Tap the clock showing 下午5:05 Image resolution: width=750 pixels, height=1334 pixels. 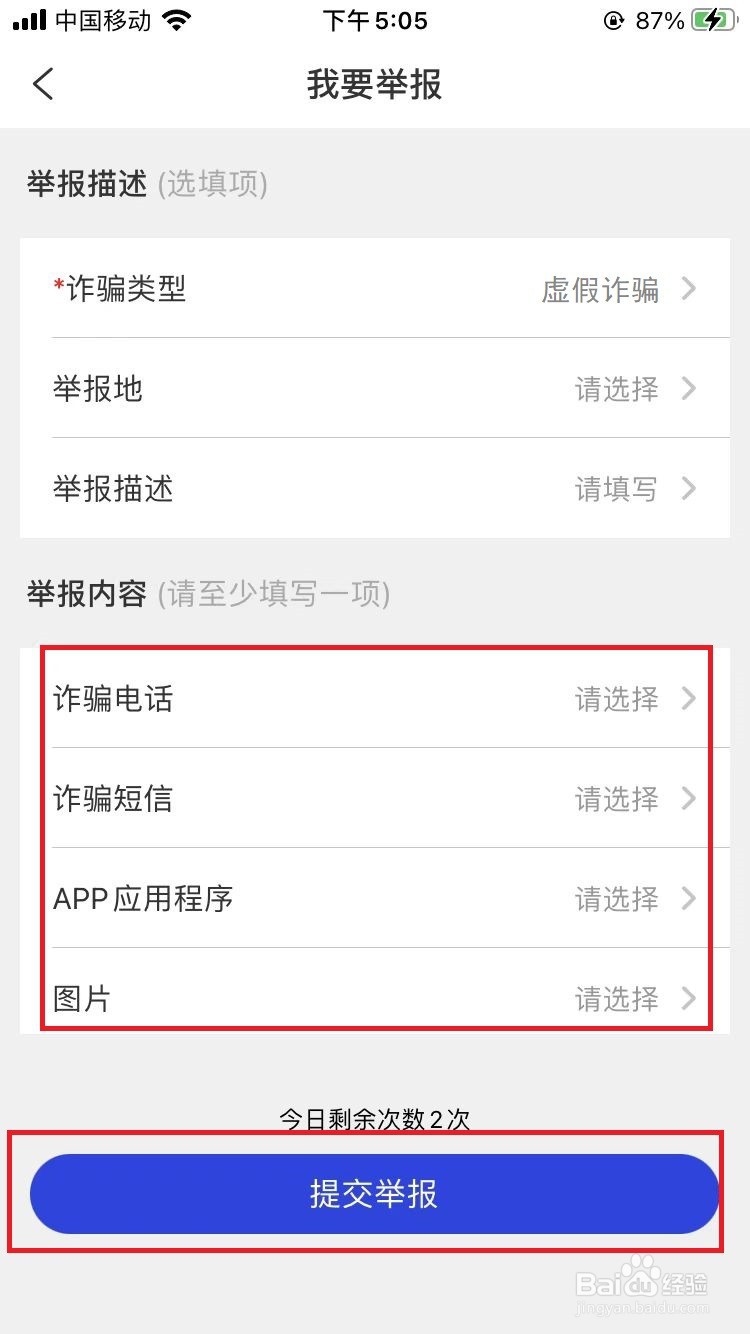[x=375, y=19]
